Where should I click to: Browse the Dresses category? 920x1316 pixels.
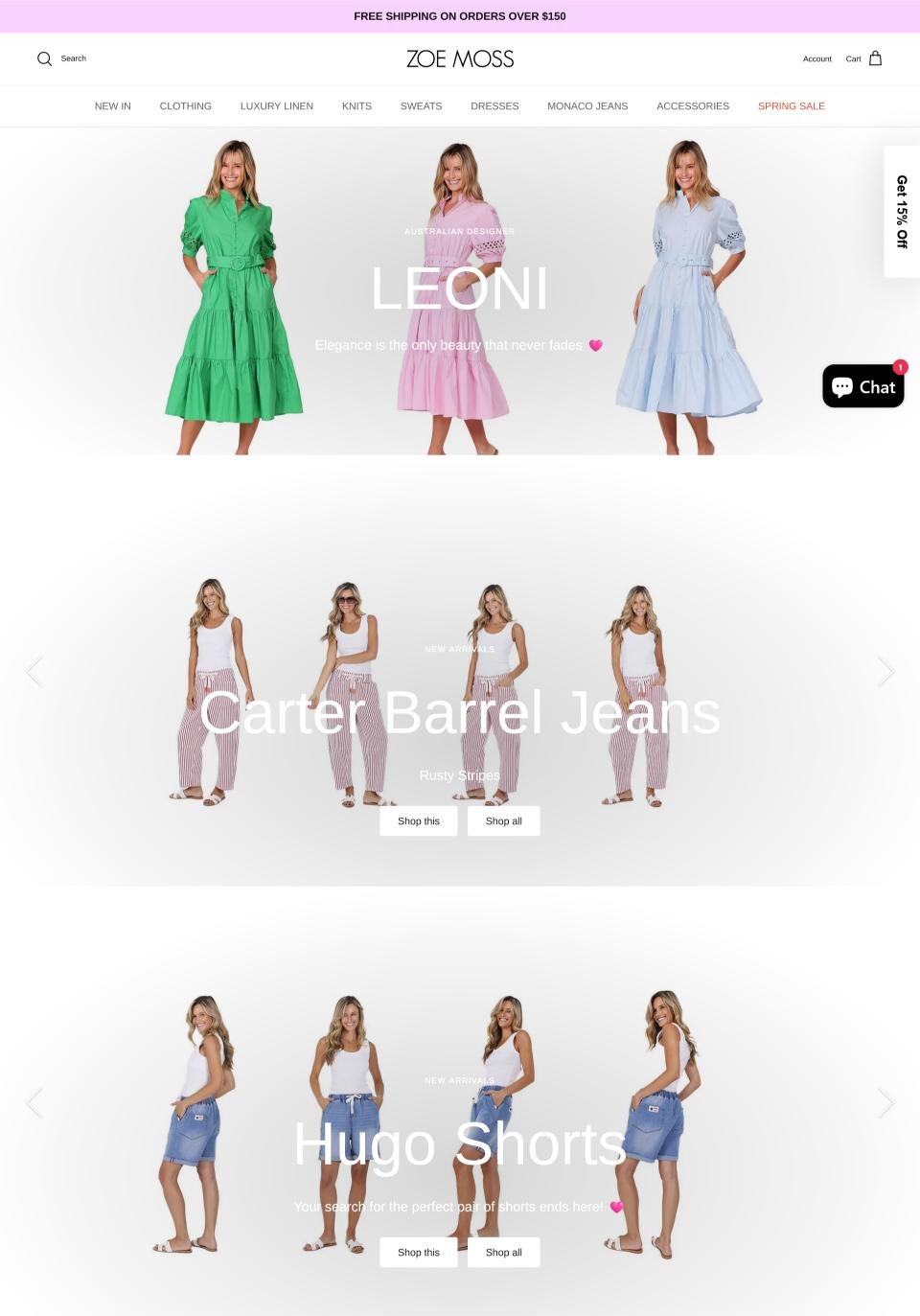(x=494, y=106)
